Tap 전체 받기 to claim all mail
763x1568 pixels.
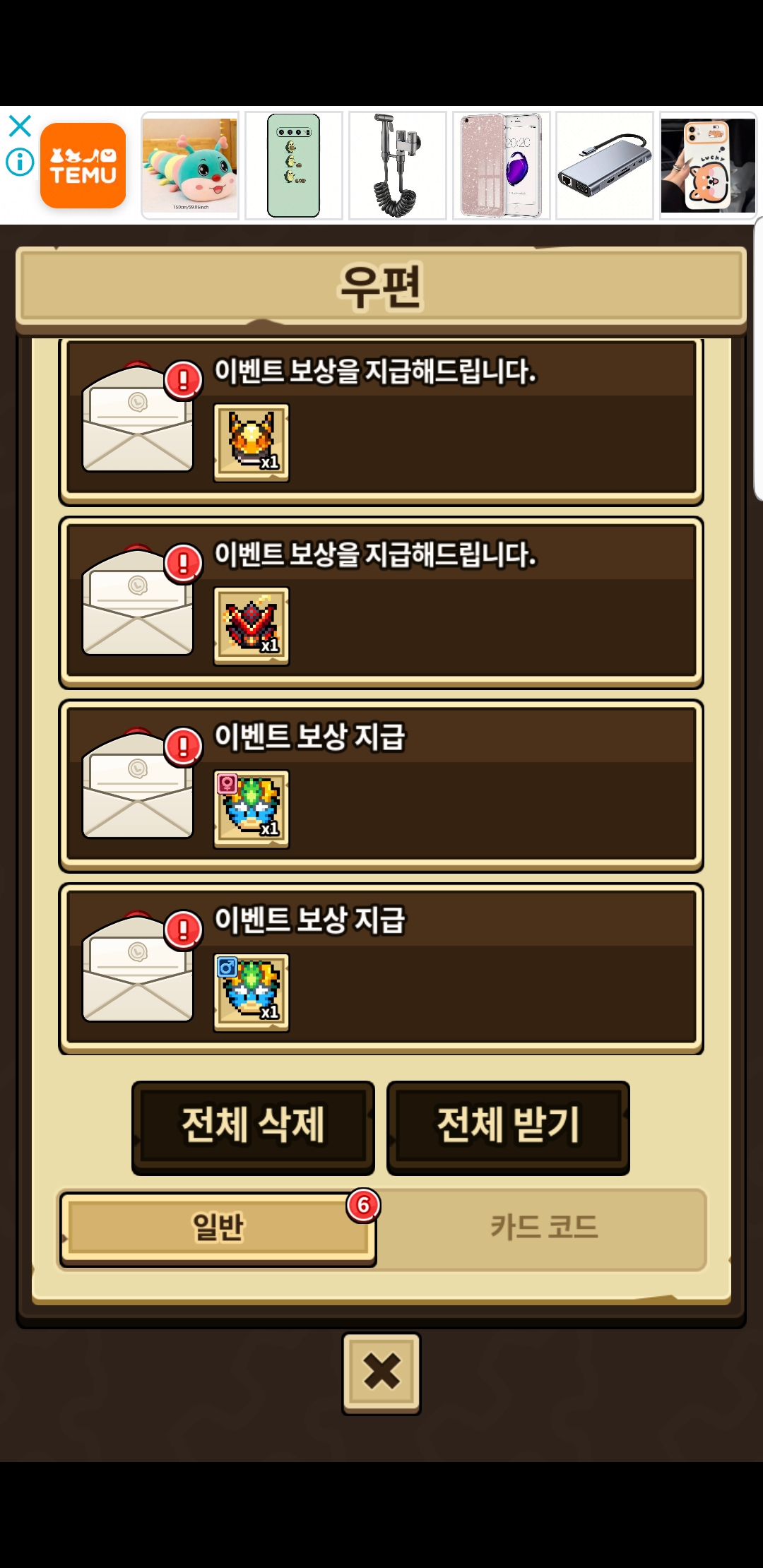click(508, 1127)
